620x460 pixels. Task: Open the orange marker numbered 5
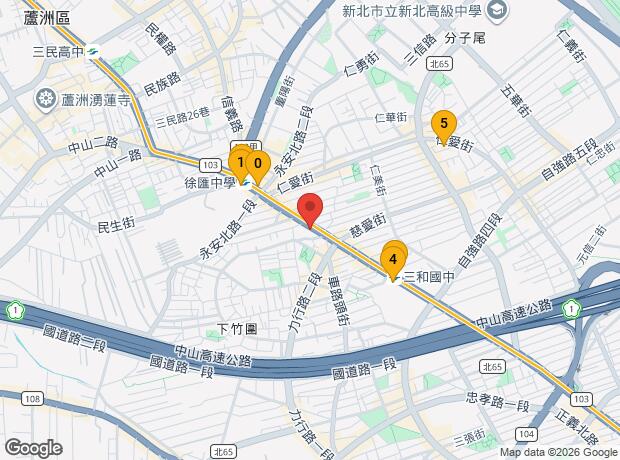[x=444, y=128]
